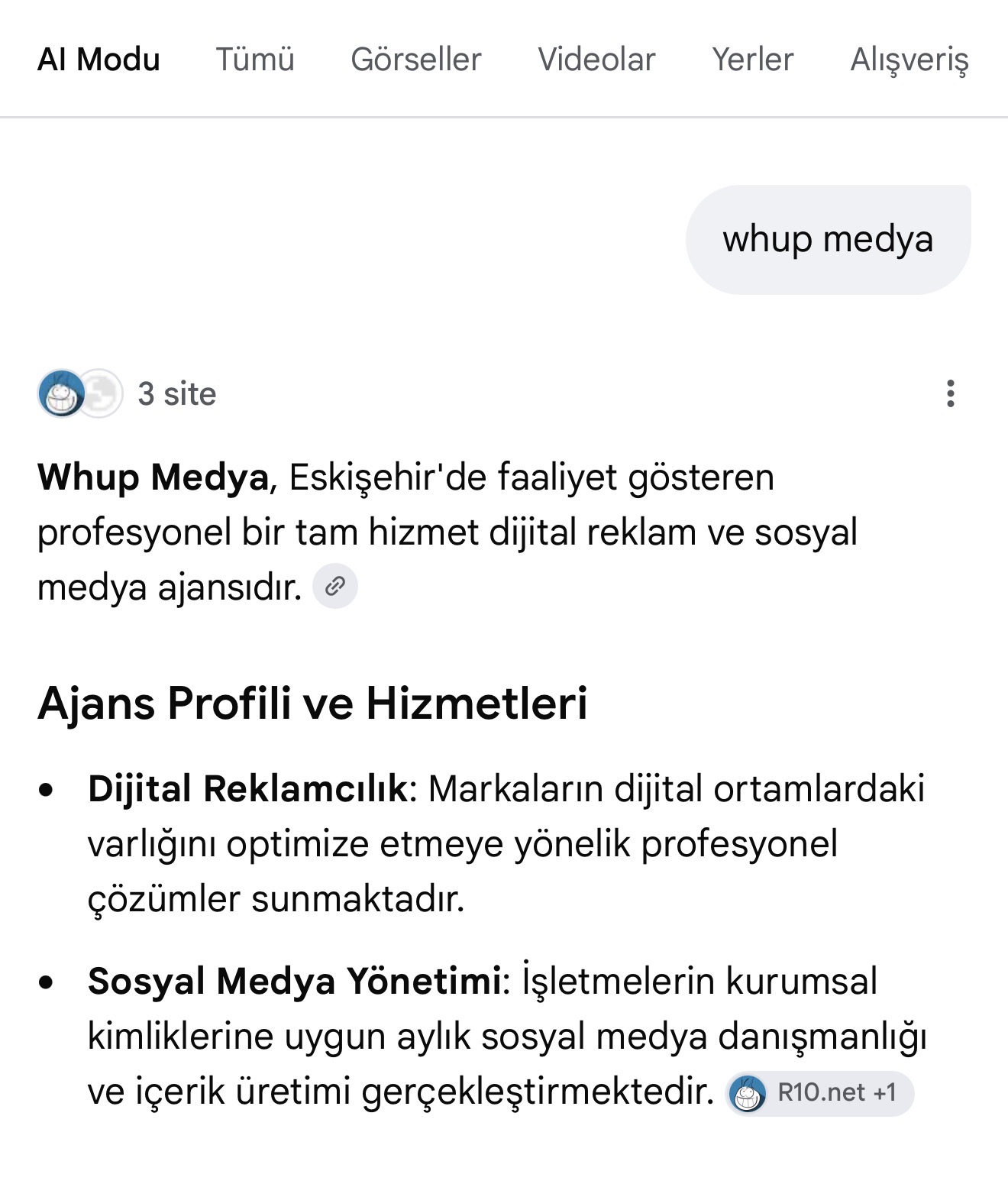Tap the link icon after 'medya ajansıdır'
Image resolution: width=1008 pixels, height=1184 pixels.
point(335,587)
